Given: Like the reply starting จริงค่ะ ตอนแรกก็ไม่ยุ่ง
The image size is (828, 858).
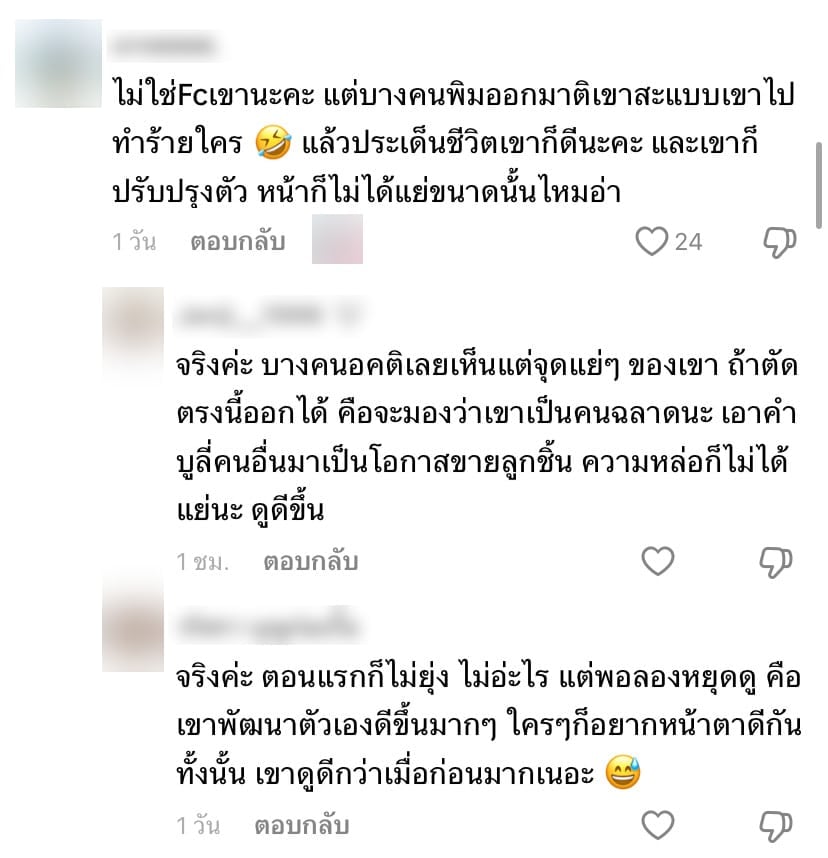Looking at the screenshot, I should click(x=657, y=826).
